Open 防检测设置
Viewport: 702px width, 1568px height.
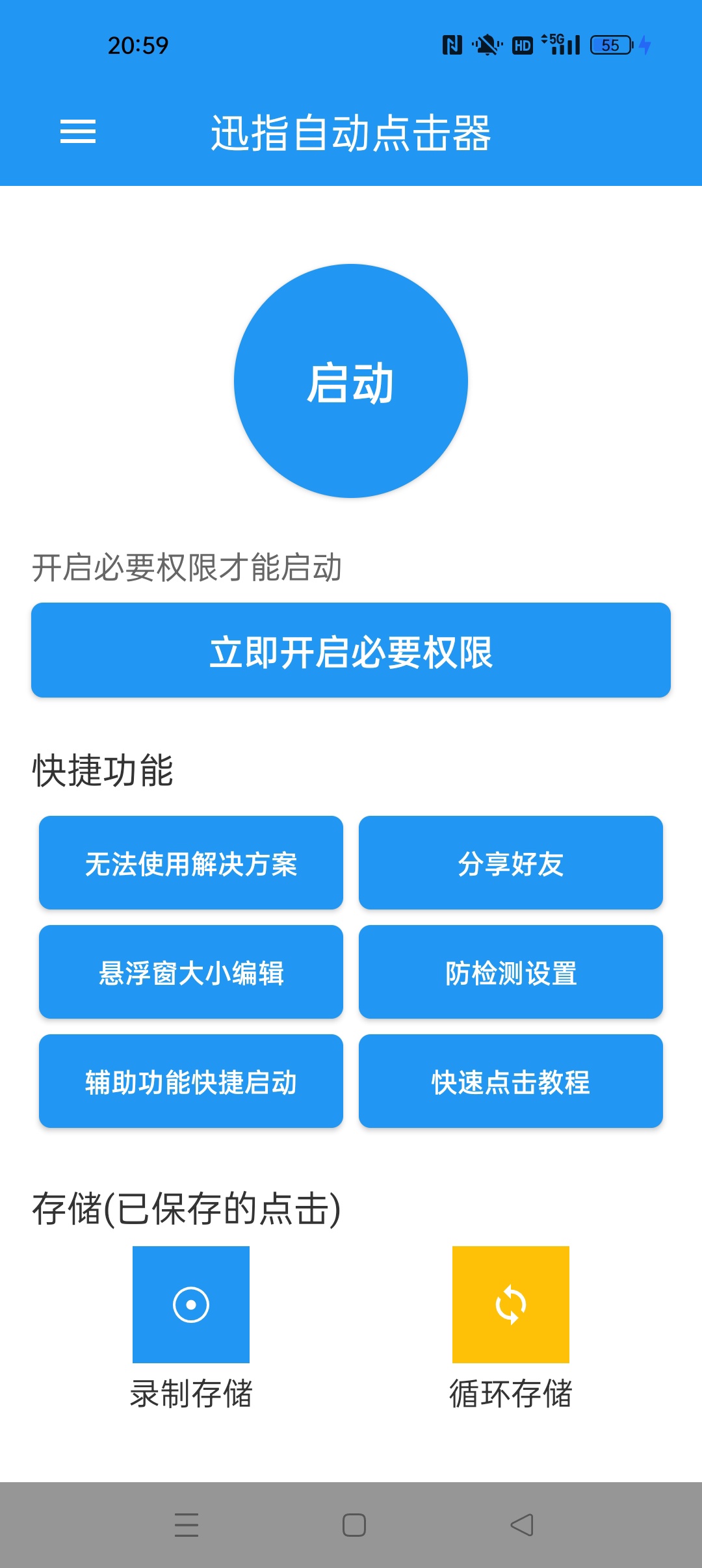click(x=511, y=972)
